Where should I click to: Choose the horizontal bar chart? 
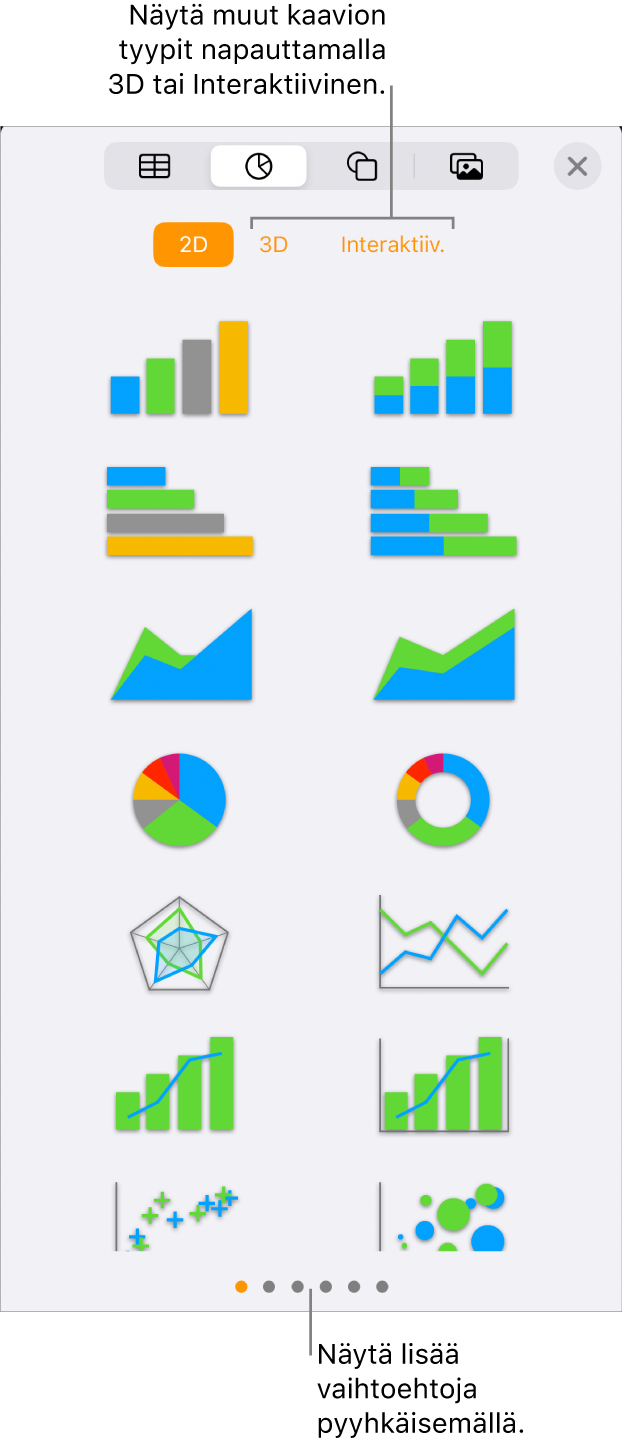click(179, 511)
